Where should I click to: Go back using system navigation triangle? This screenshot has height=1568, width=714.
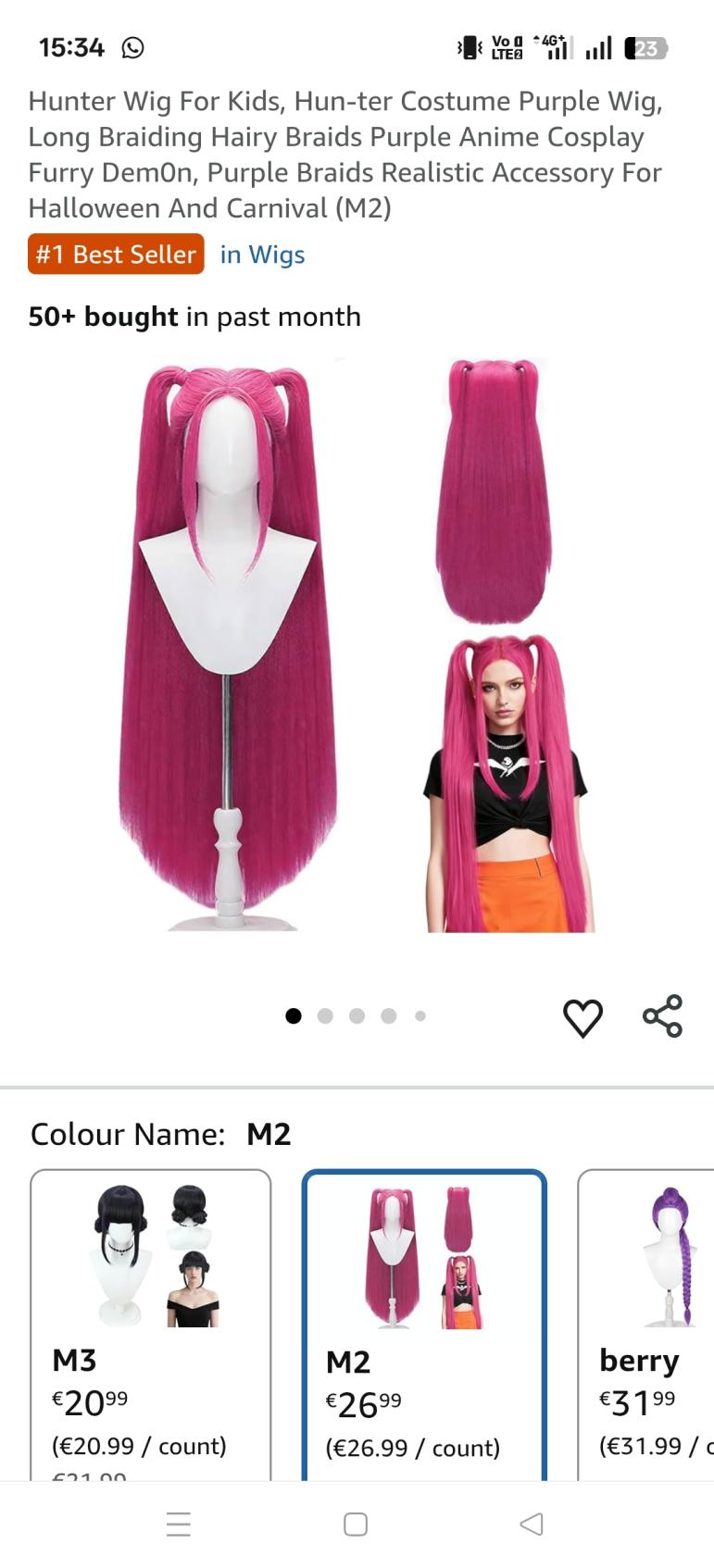click(532, 1524)
